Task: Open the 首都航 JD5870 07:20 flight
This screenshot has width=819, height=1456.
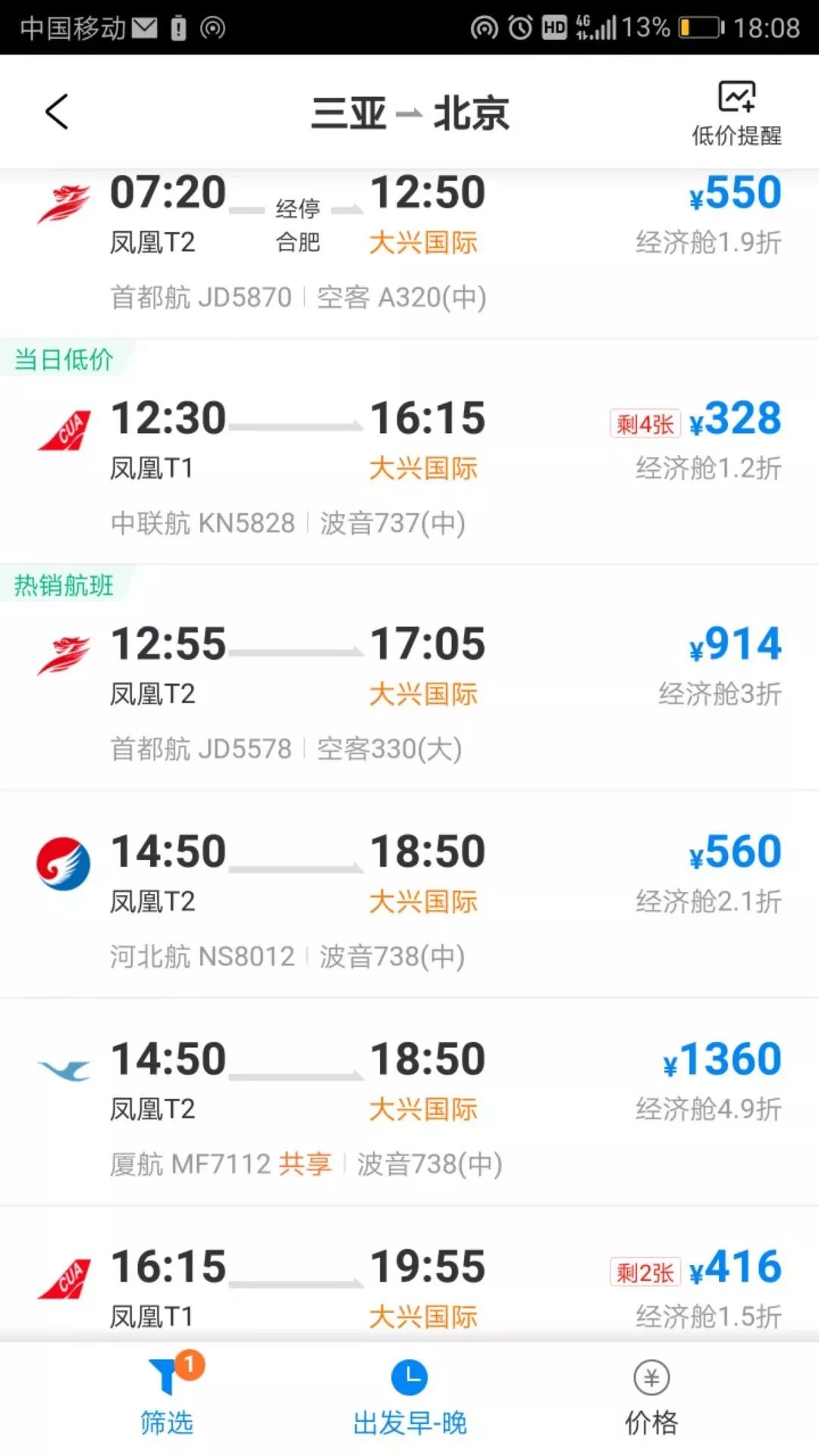Action: 409,243
